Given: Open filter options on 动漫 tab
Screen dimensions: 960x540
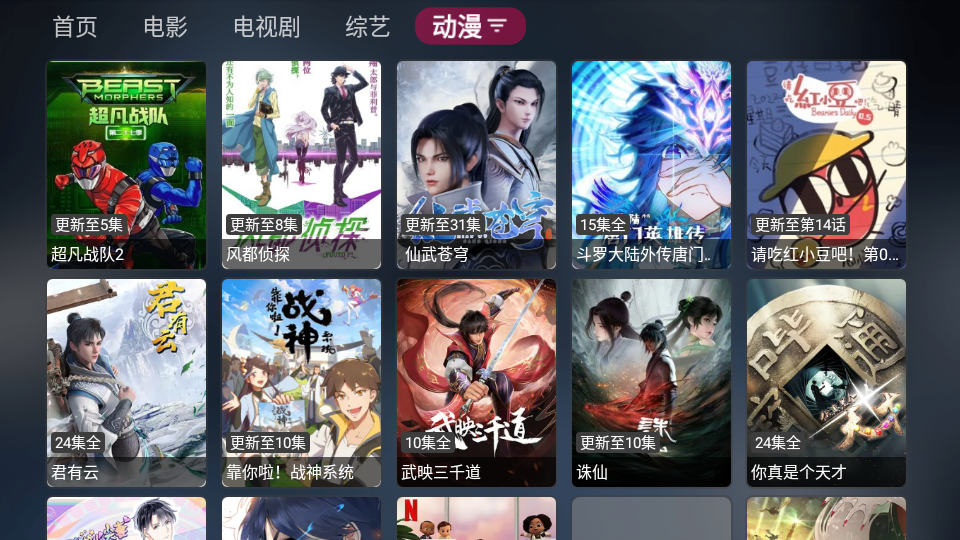Looking at the screenshot, I should 497,27.
